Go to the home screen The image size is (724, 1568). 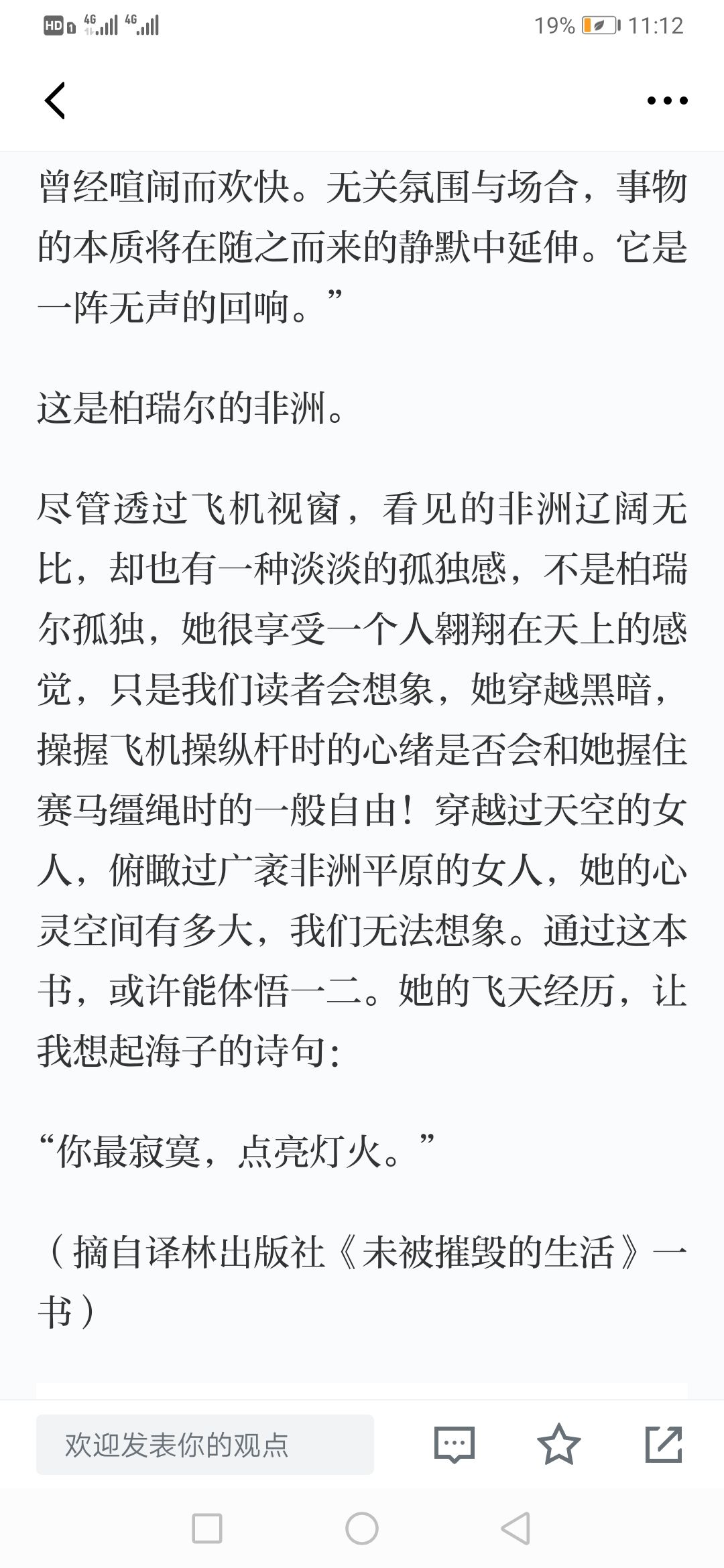pyautogui.click(x=362, y=1530)
